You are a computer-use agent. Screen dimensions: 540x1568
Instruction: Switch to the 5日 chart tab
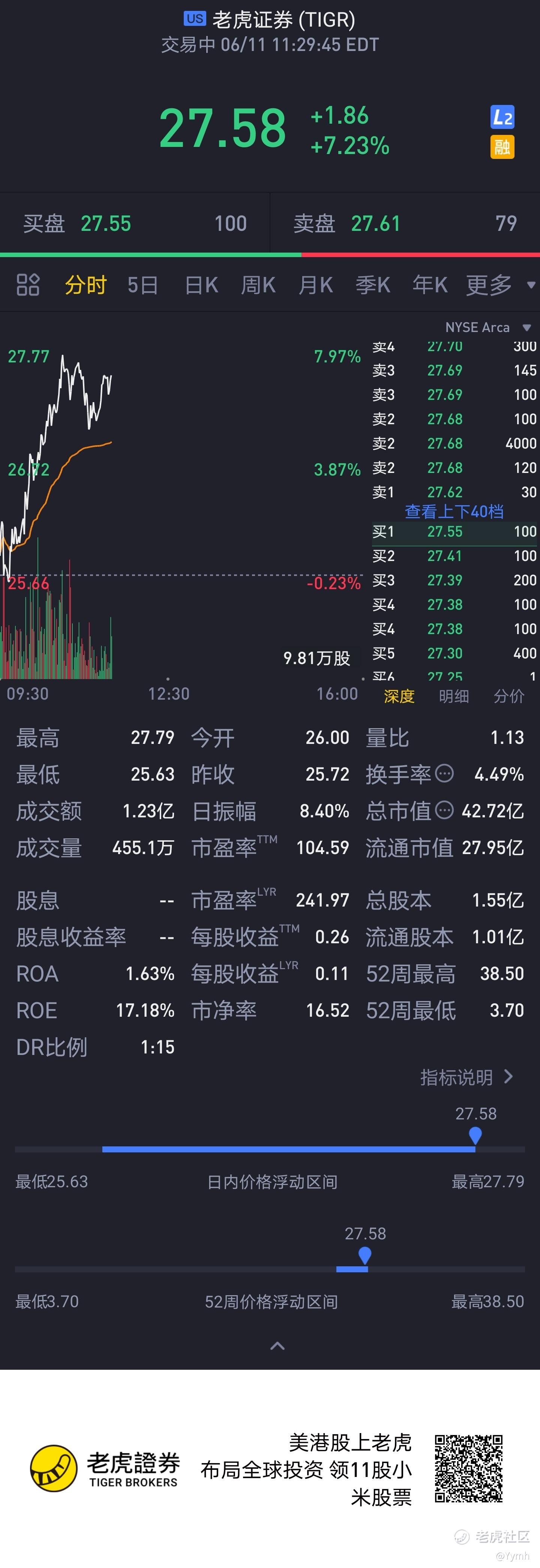point(143,285)
